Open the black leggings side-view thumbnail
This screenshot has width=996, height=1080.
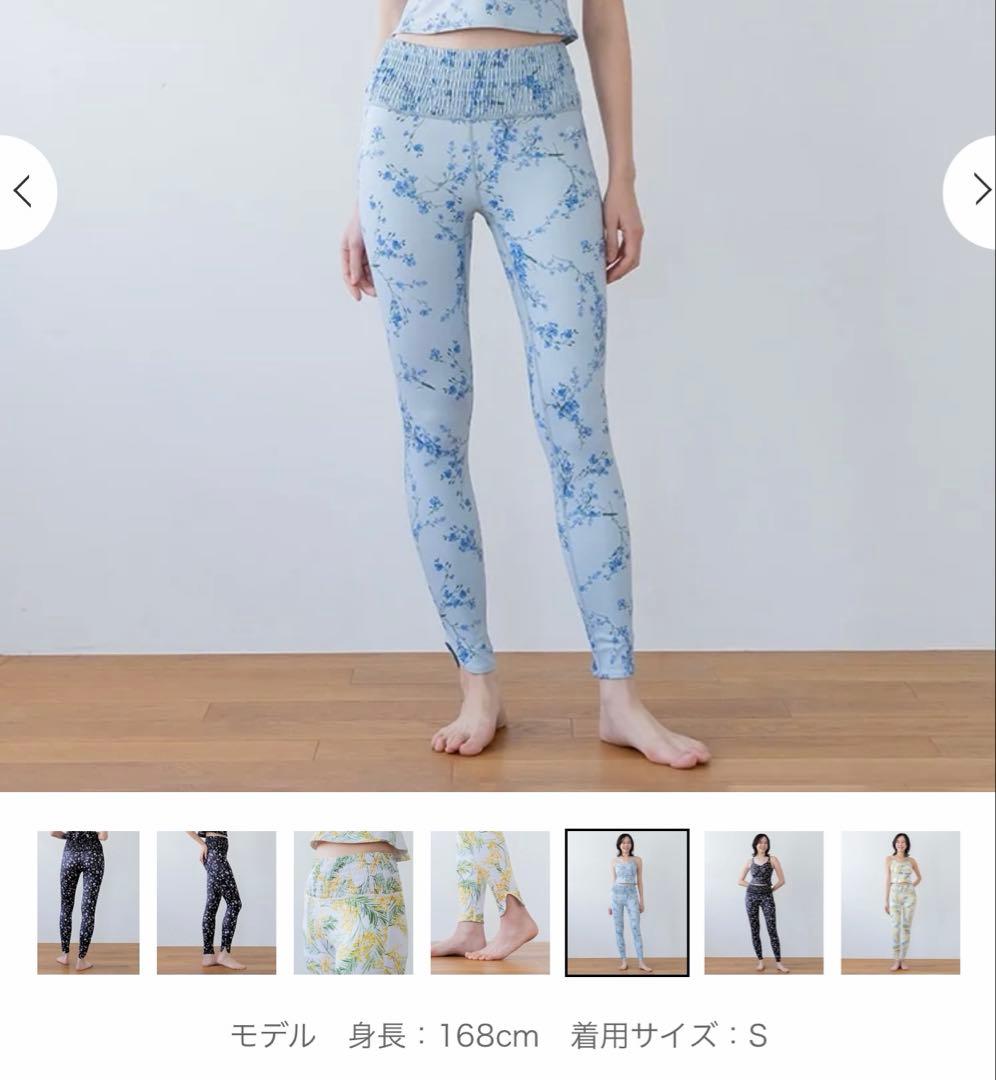216,902
